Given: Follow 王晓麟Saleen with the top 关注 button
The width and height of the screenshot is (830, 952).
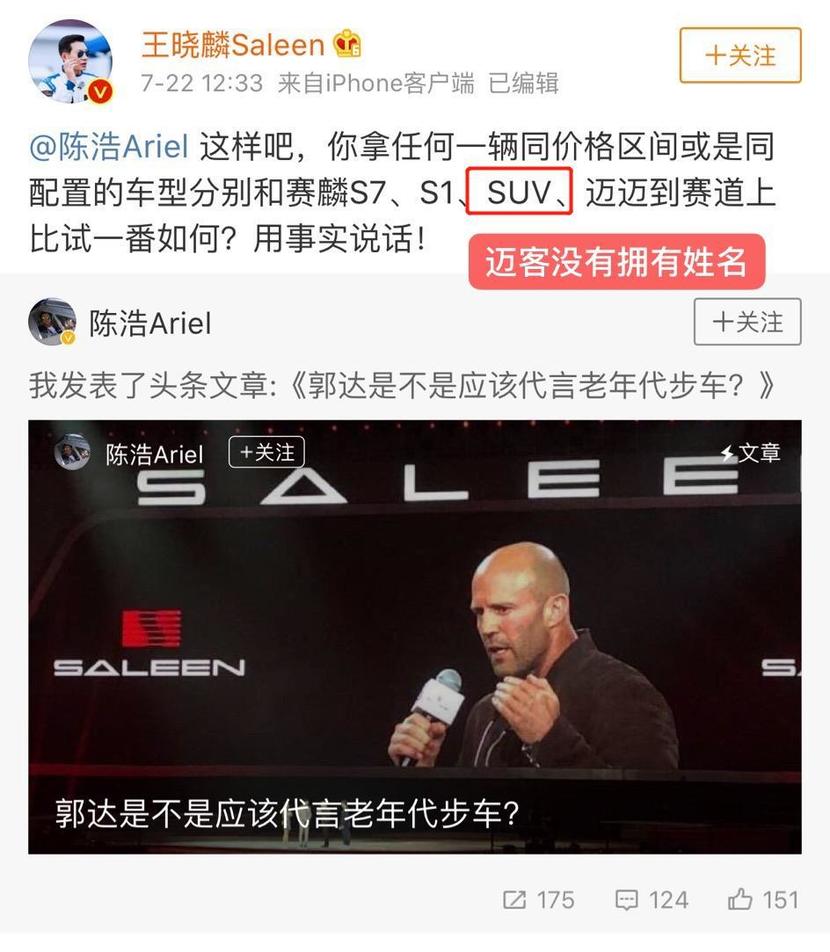Looking at the screenshot, I should tap(740, 55).
